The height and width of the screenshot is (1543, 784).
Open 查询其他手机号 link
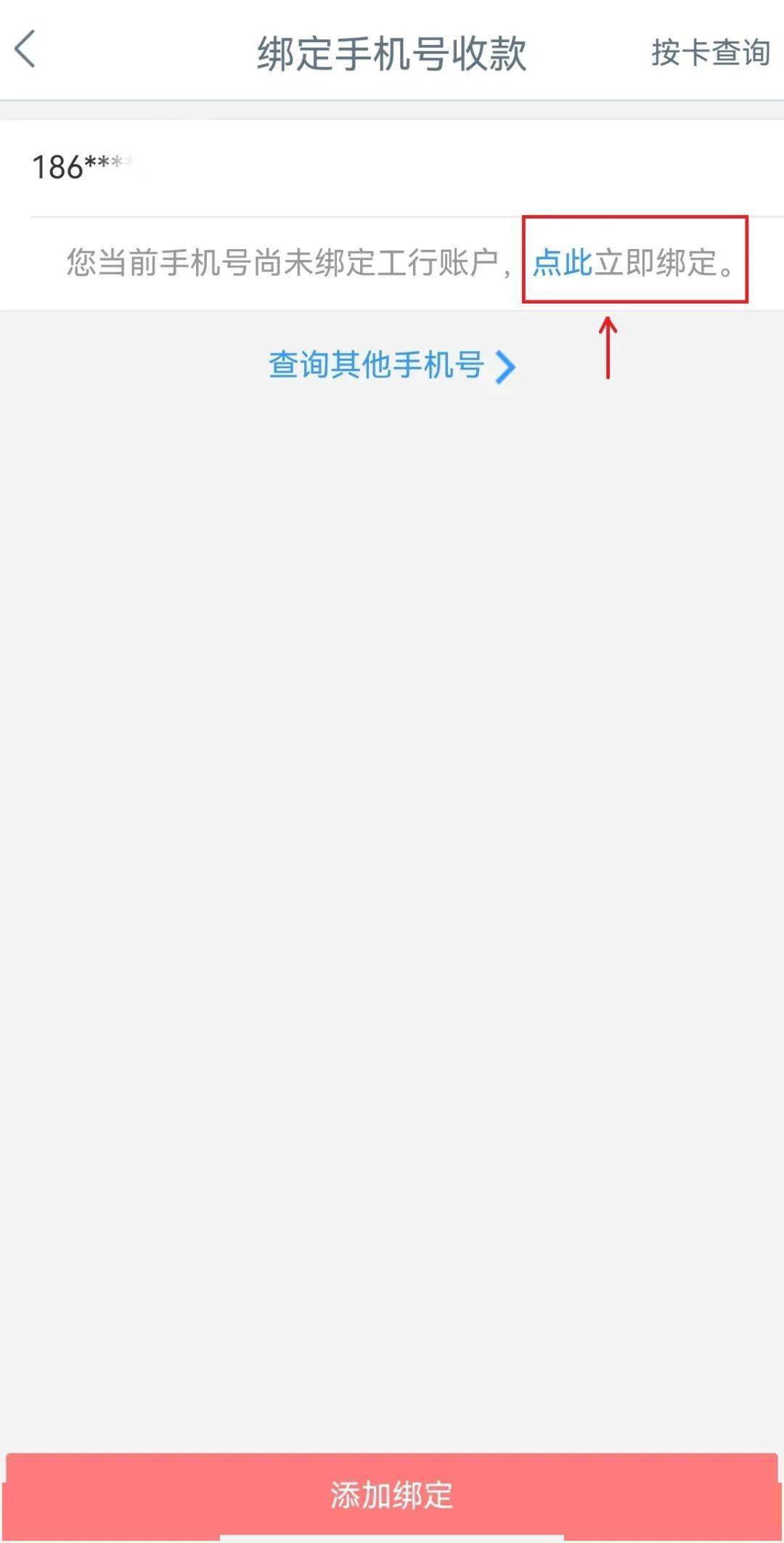pyautogui.click(x=391, y=365)
